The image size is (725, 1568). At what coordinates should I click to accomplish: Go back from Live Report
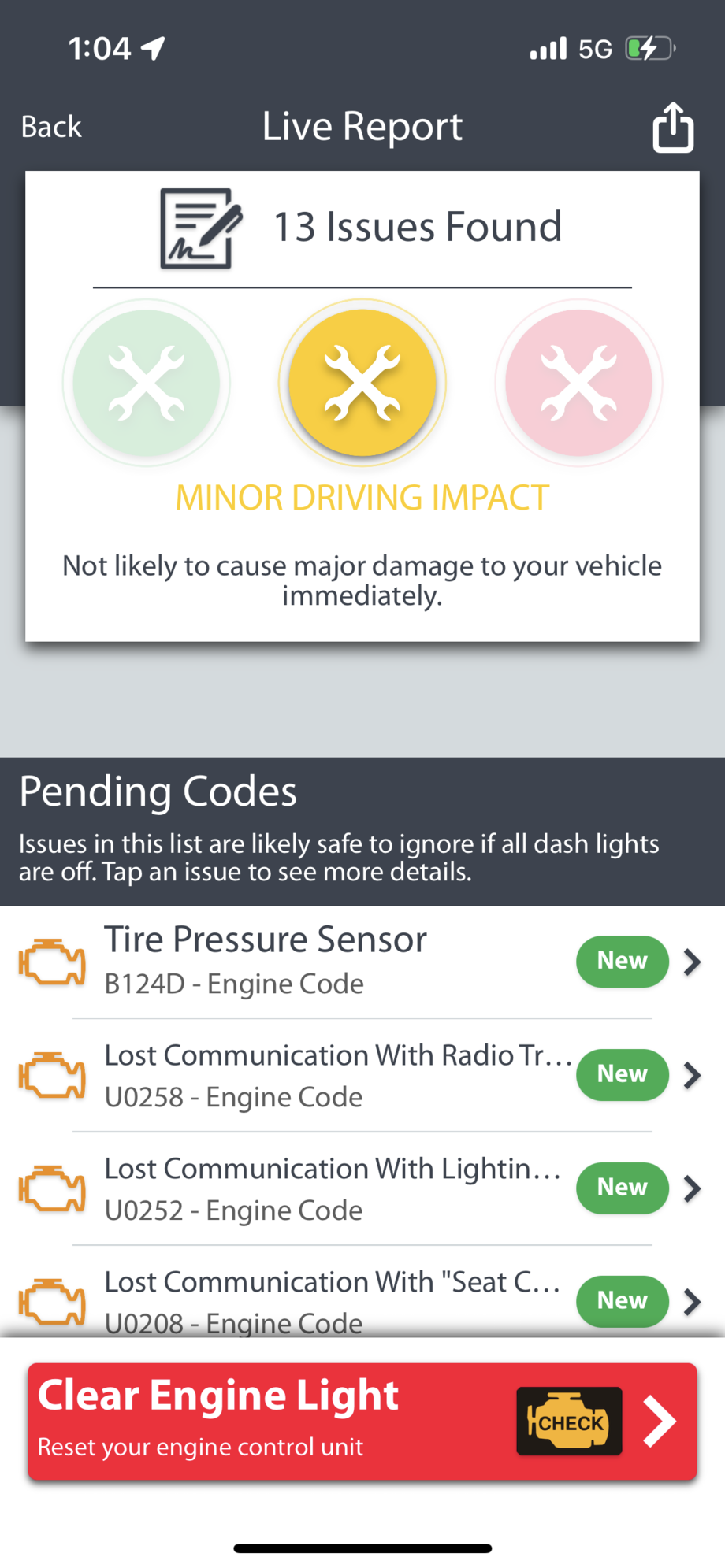pyautogui.click(x=51, y=127)
